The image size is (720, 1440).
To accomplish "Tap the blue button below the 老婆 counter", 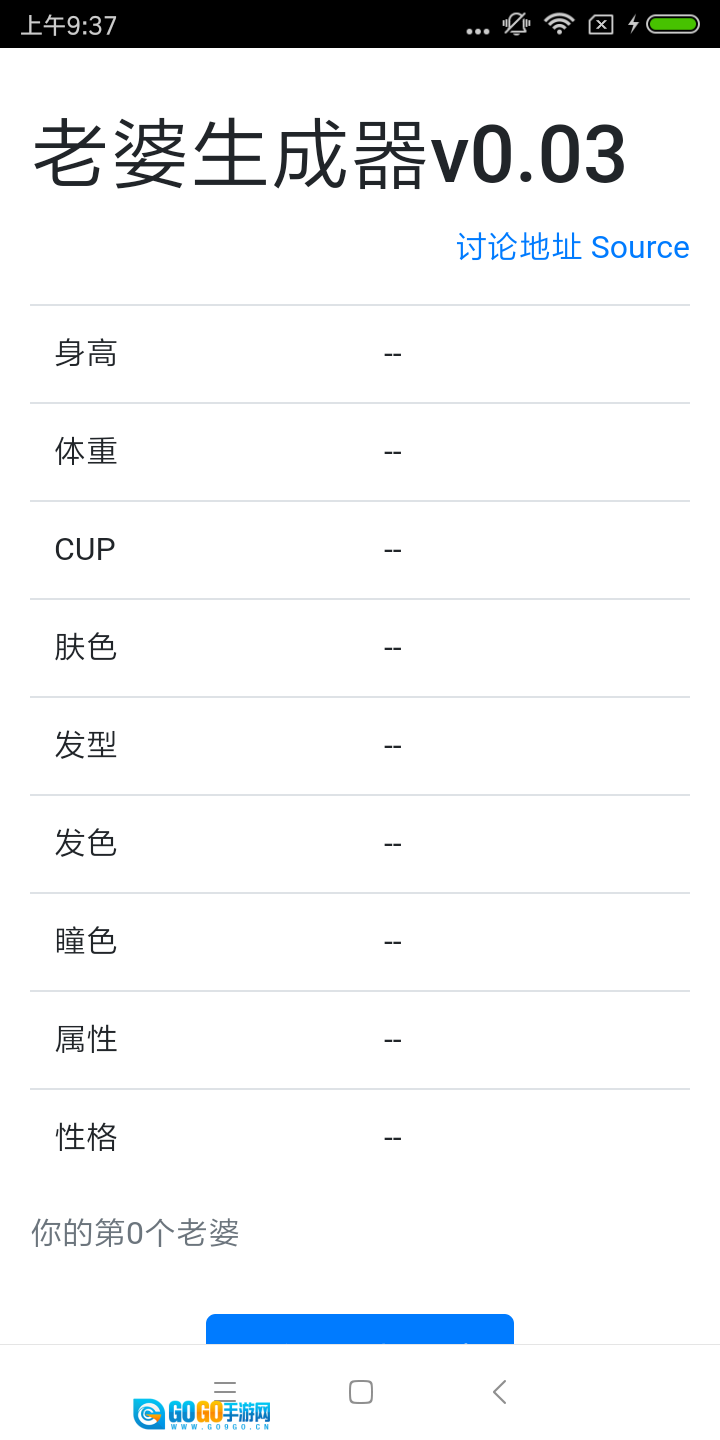I will [x=360, y=1330].
